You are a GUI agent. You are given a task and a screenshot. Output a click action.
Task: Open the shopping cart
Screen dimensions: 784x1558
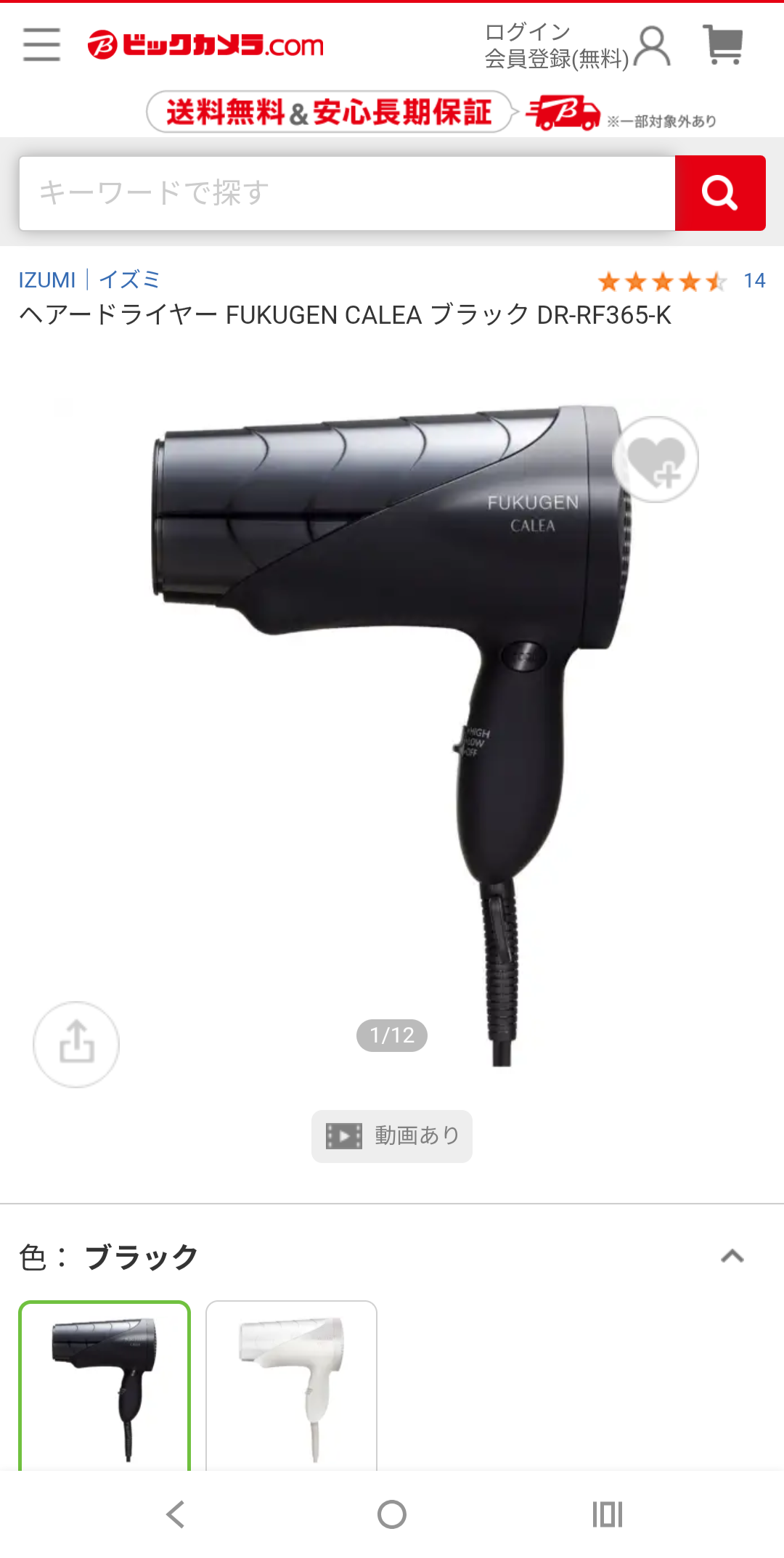click(x=724, y=45)
